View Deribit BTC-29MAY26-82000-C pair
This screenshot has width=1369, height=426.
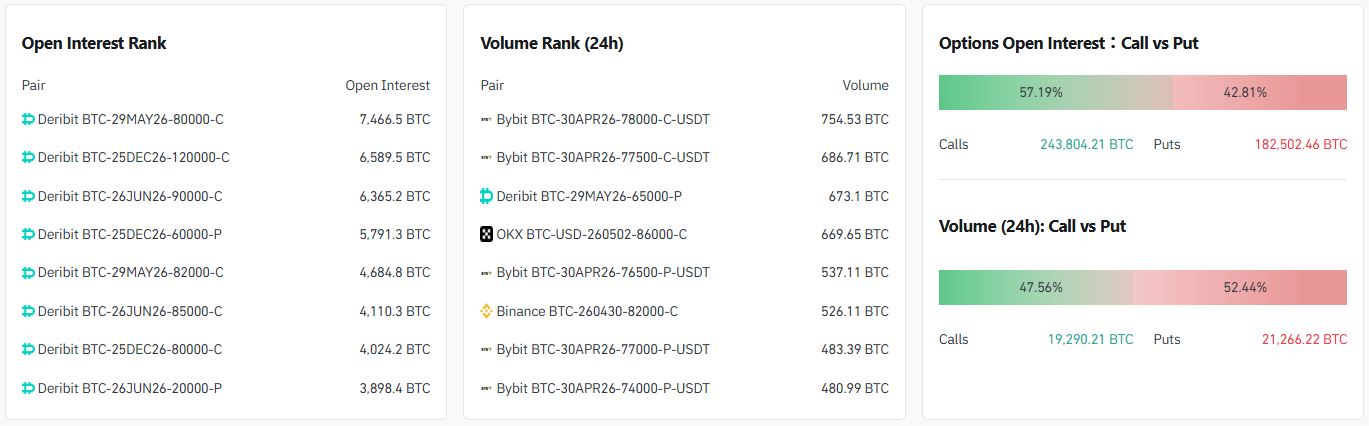point(130,272)
